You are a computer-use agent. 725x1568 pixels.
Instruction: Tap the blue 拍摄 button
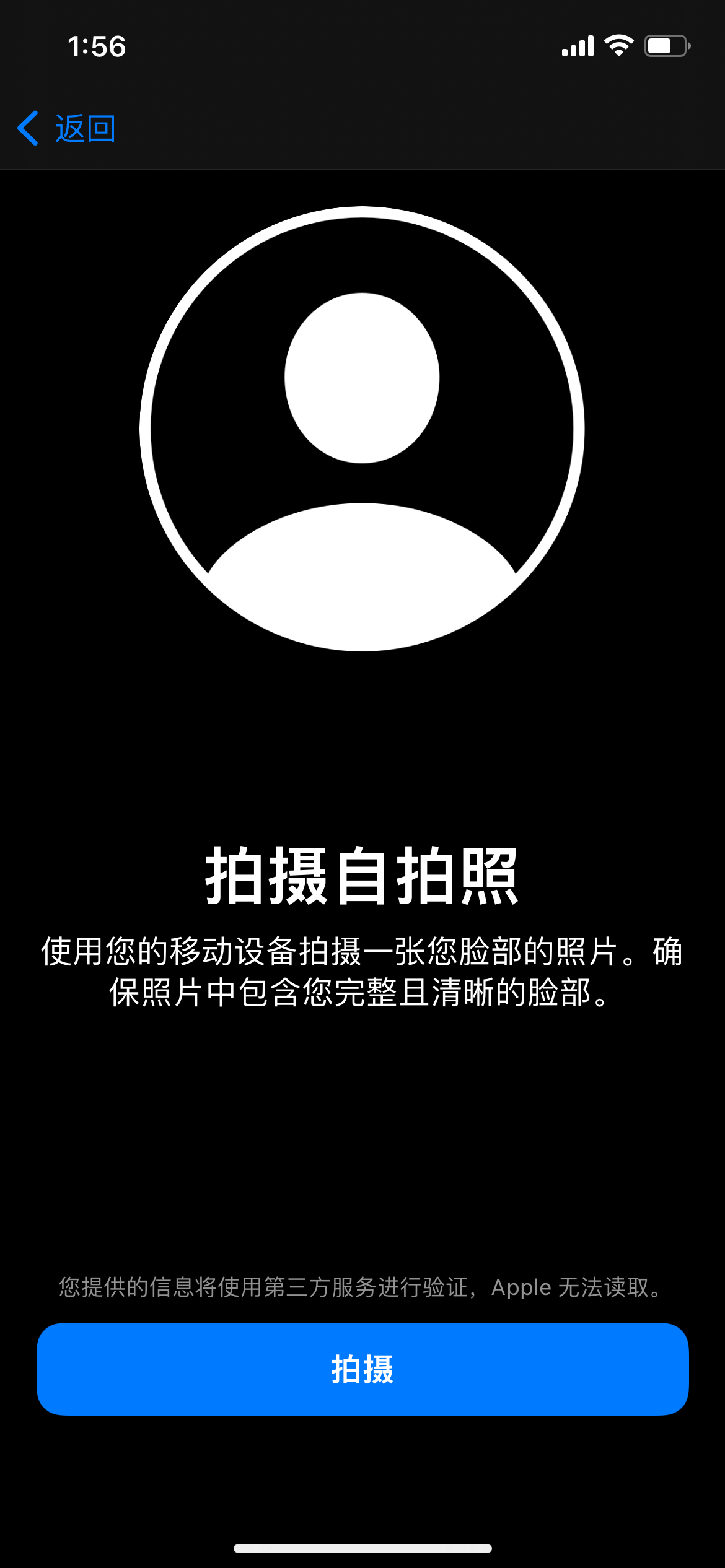(362, 1369)
